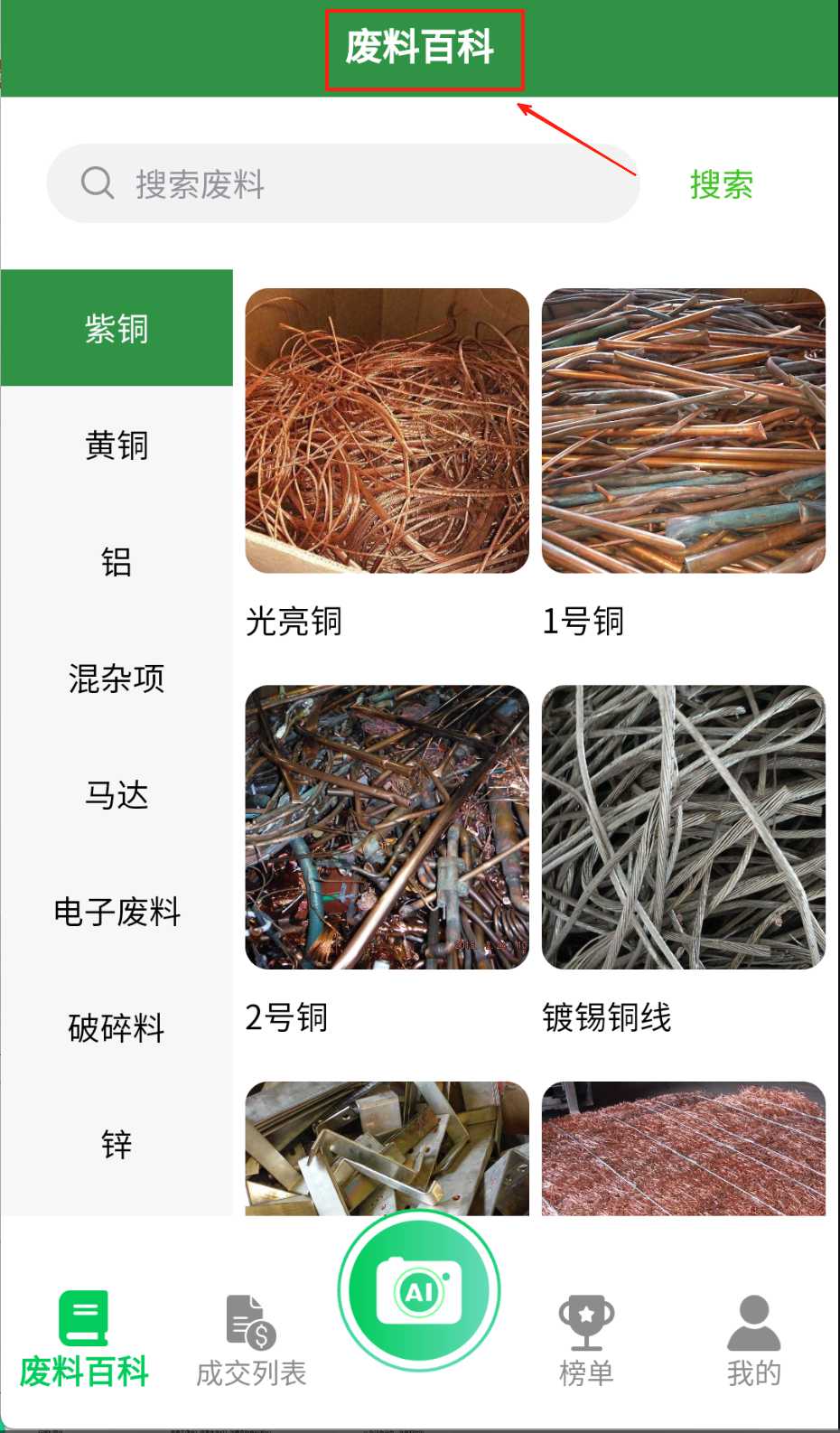Switch to the 黄铜 category
Screen dimensions: 840x1433
click(x=117, y=445)
